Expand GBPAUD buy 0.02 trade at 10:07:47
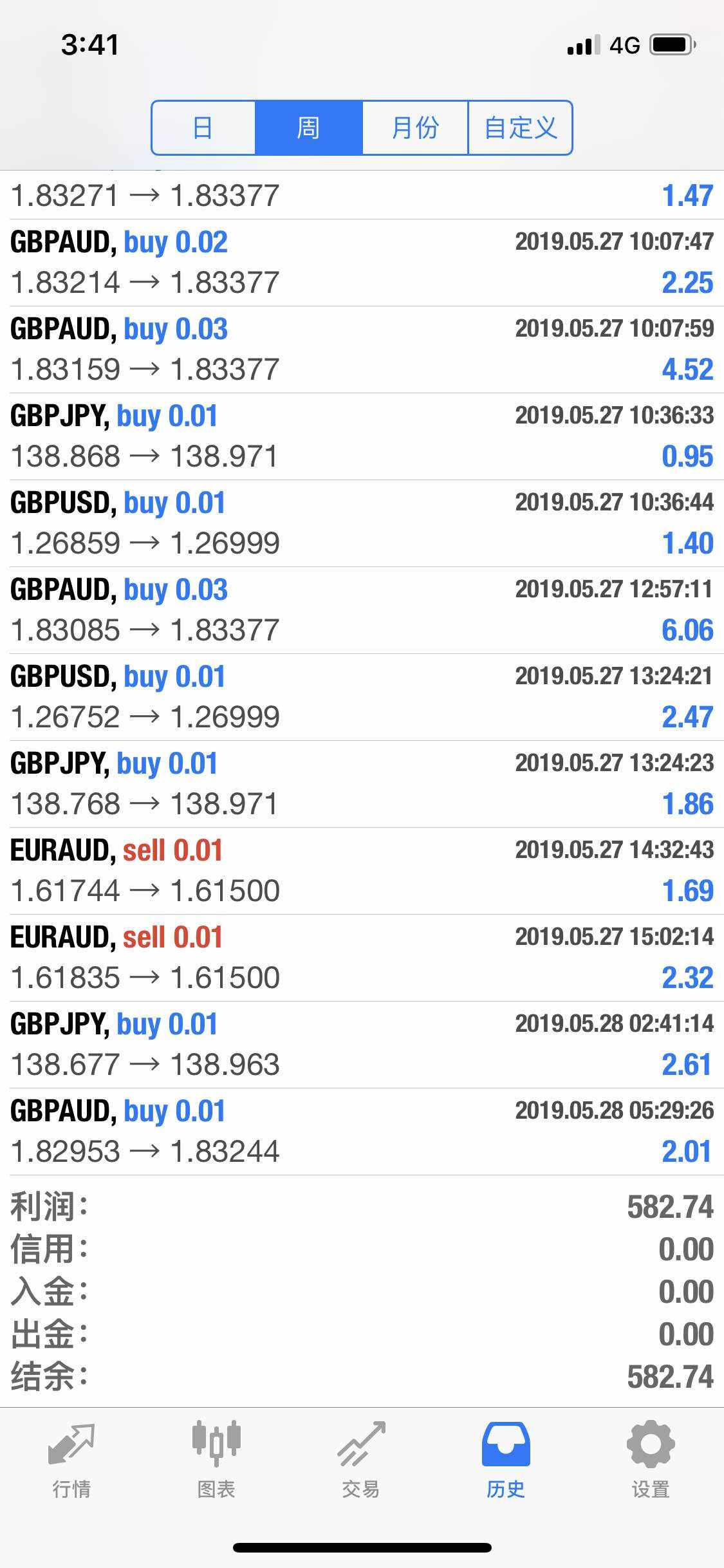Image resolution: width=724 pixels, height=1568 pixels. click(x=362, y=263)
